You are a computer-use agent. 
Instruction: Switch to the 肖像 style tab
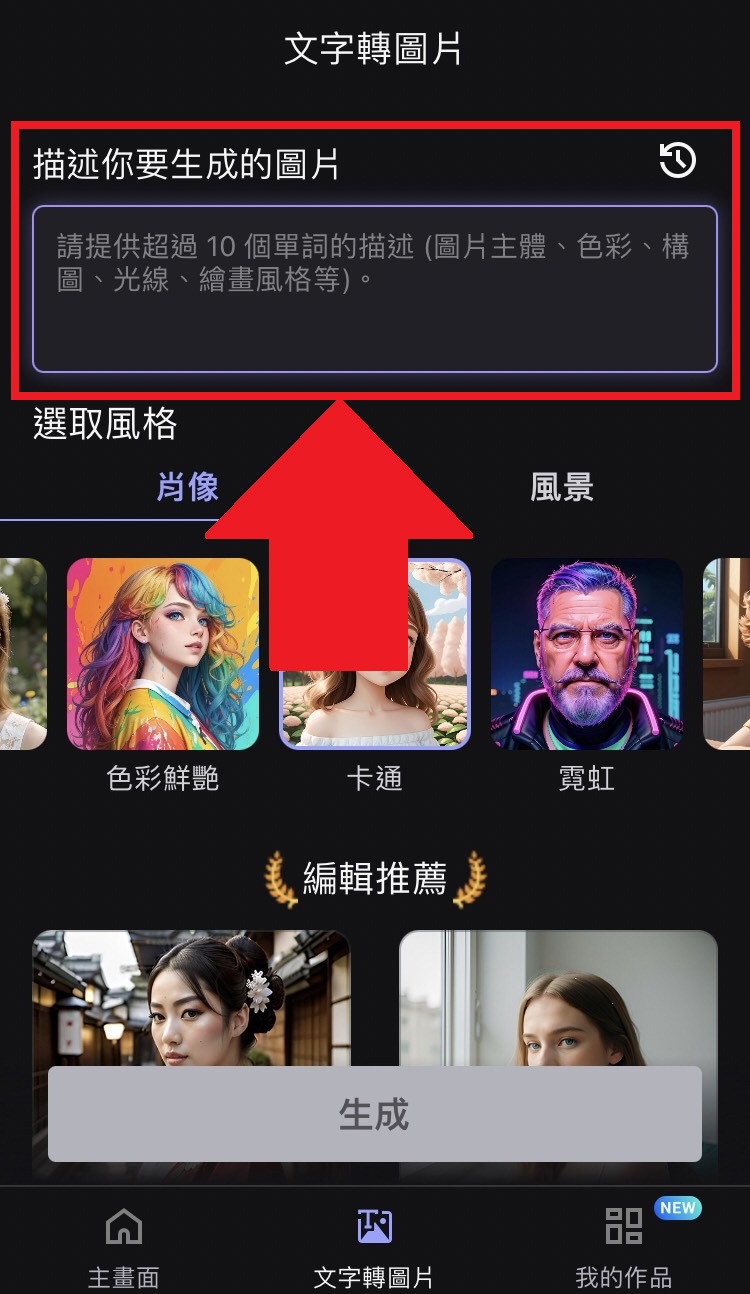[187, 487]
